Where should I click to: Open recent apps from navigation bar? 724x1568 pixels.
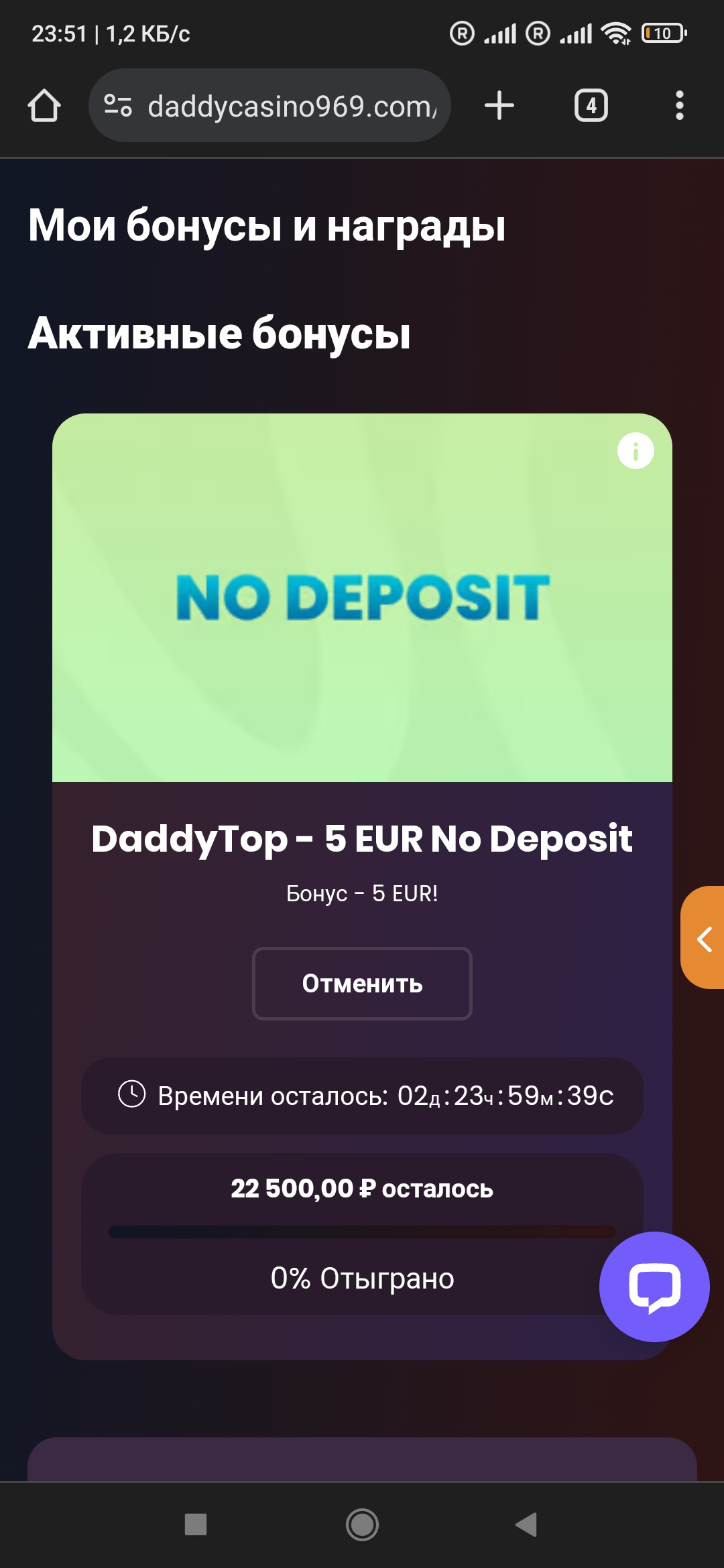[196, 1524]
